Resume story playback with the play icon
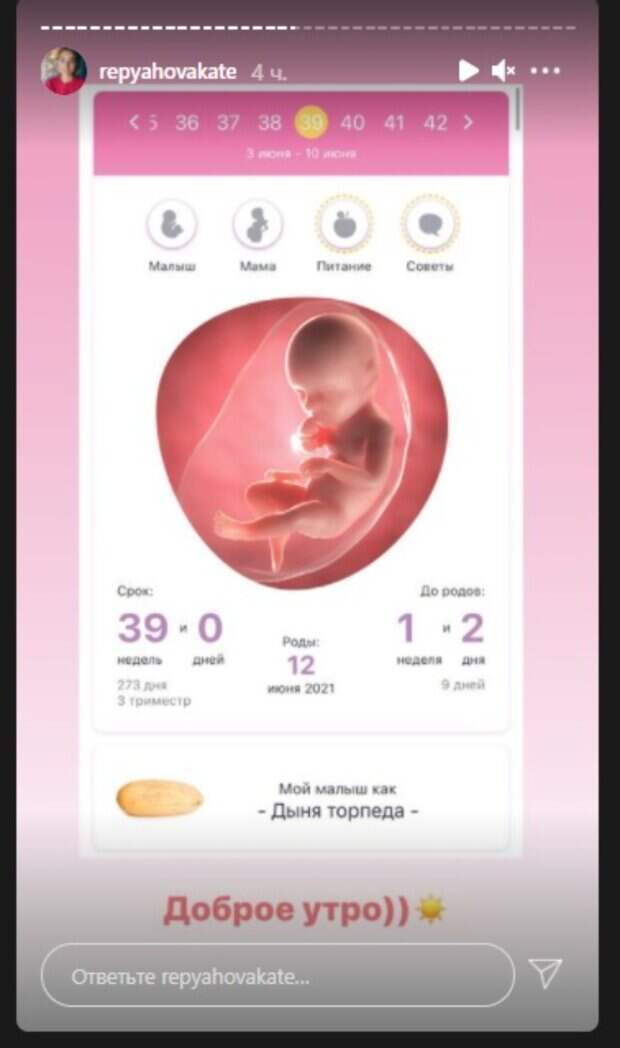Image resolution: width=620 pixels, height=1048 pixels. click(468, 70)
